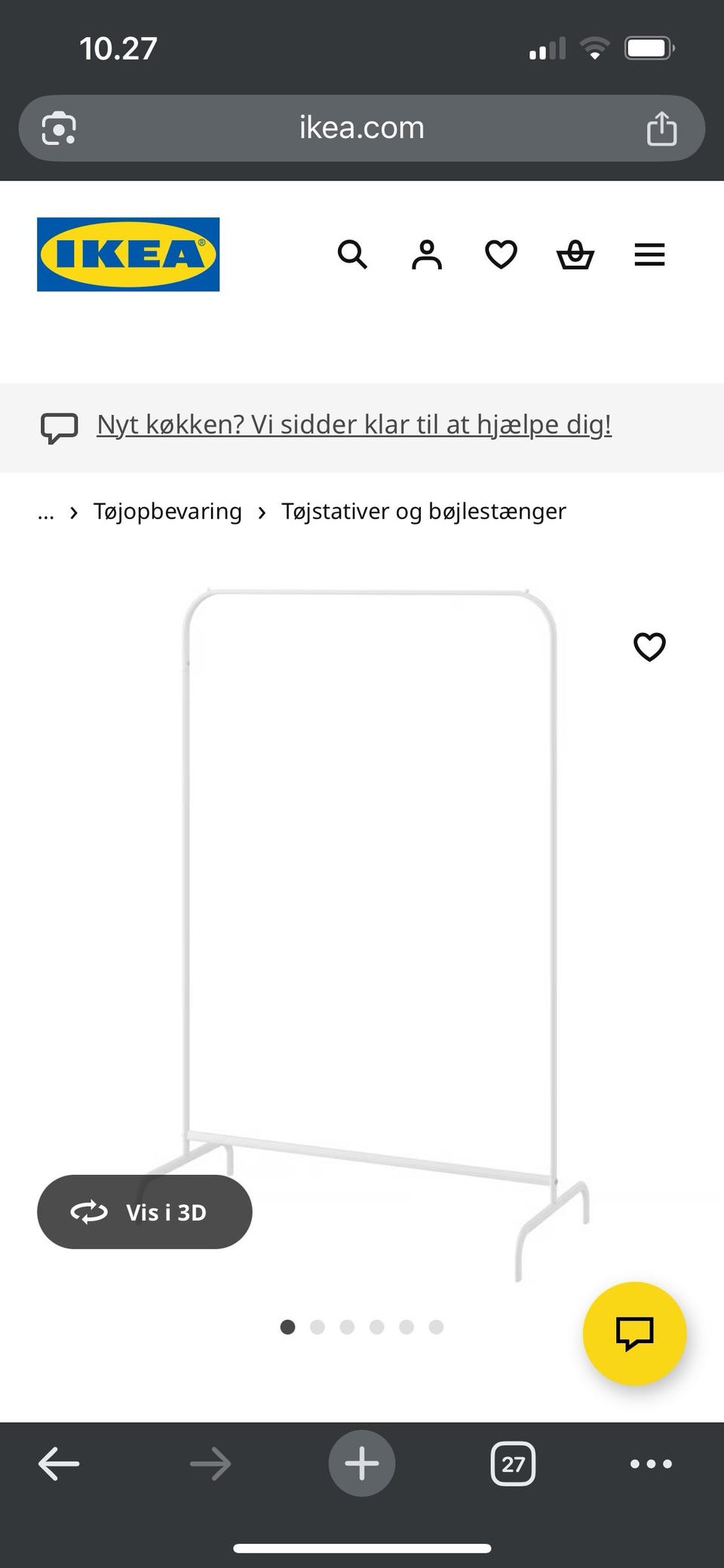724x1568 pixels.
Task: Open the iOS share sheet
Action: 662,128
